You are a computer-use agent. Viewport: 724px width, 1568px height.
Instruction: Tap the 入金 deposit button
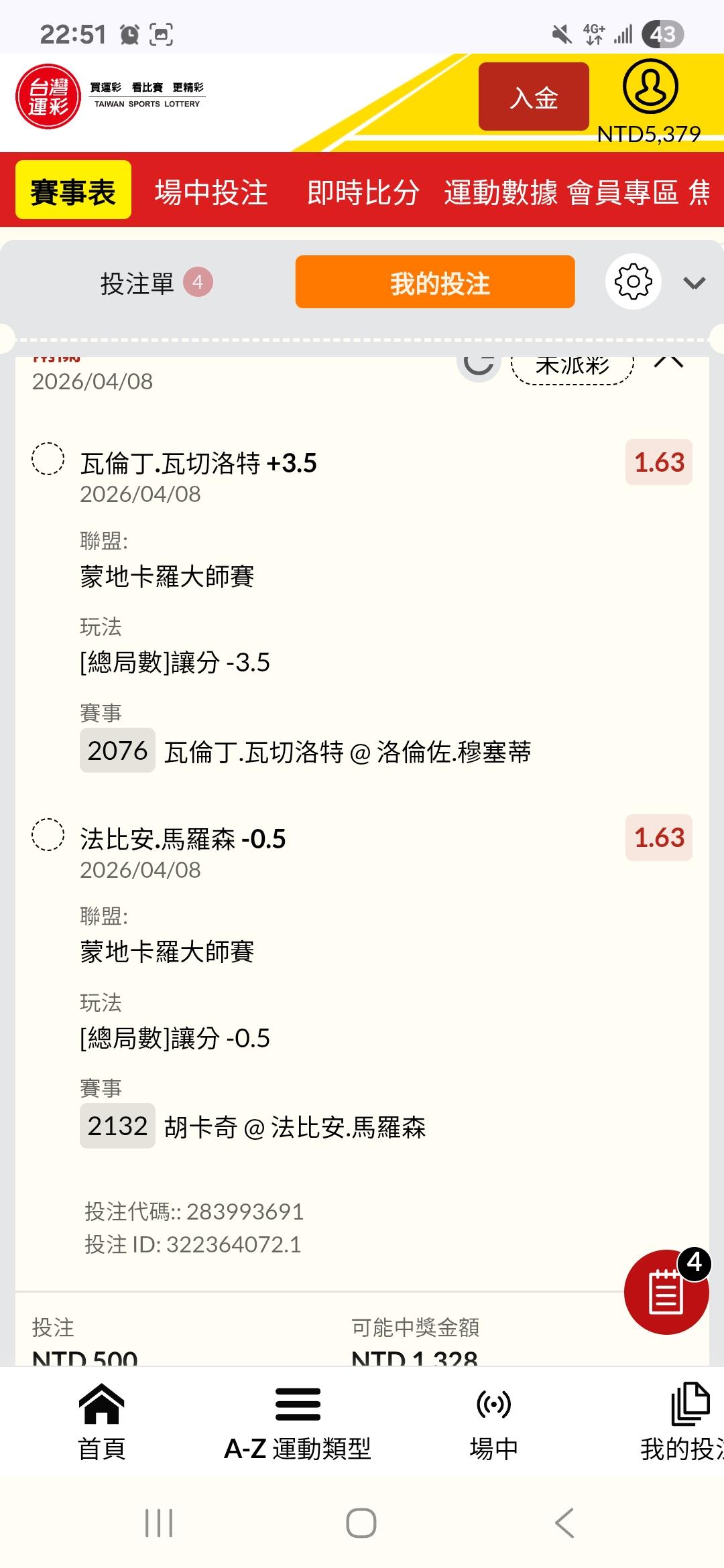[534, 97]
